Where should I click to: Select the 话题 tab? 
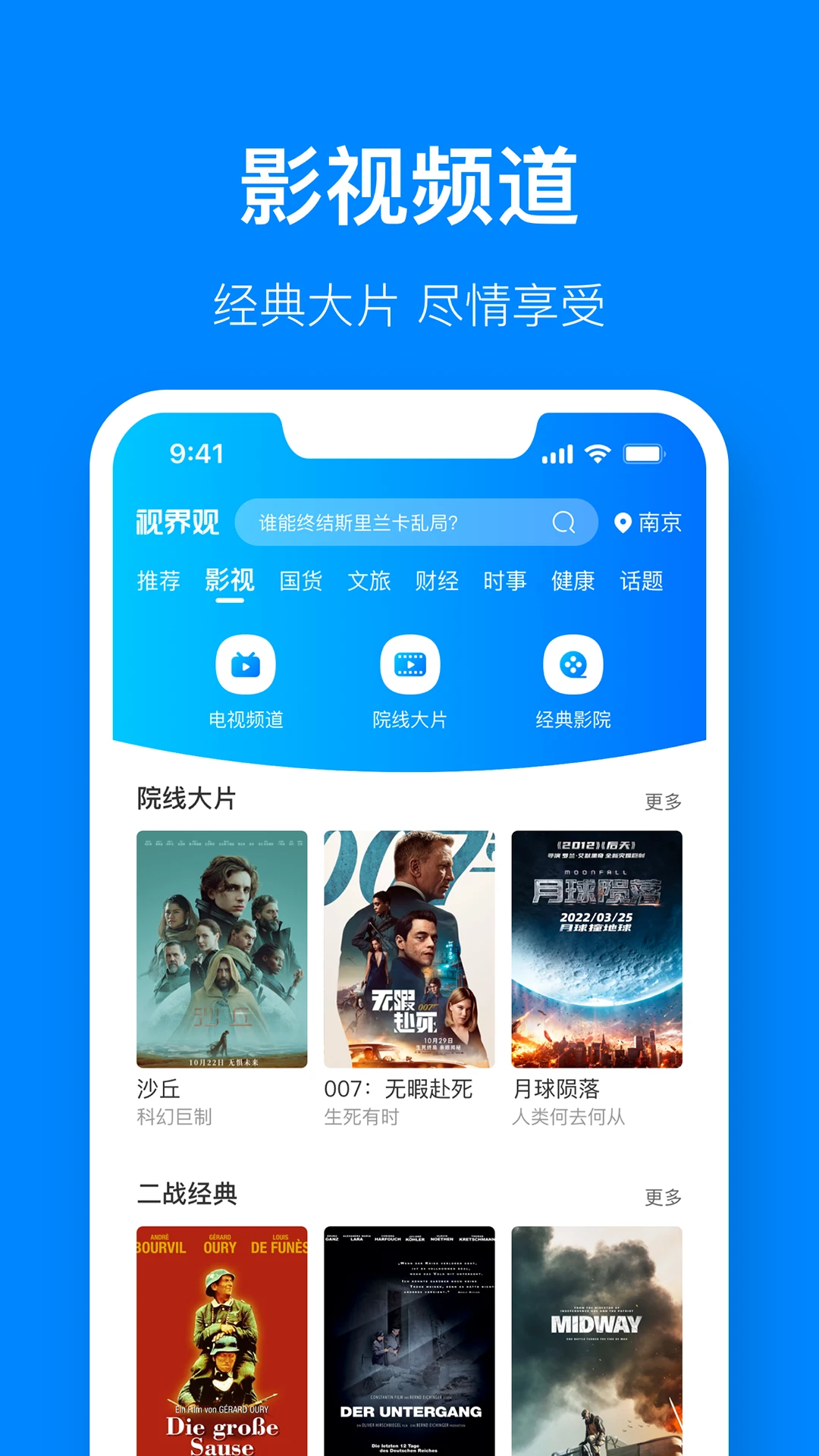tap(642, 581)
